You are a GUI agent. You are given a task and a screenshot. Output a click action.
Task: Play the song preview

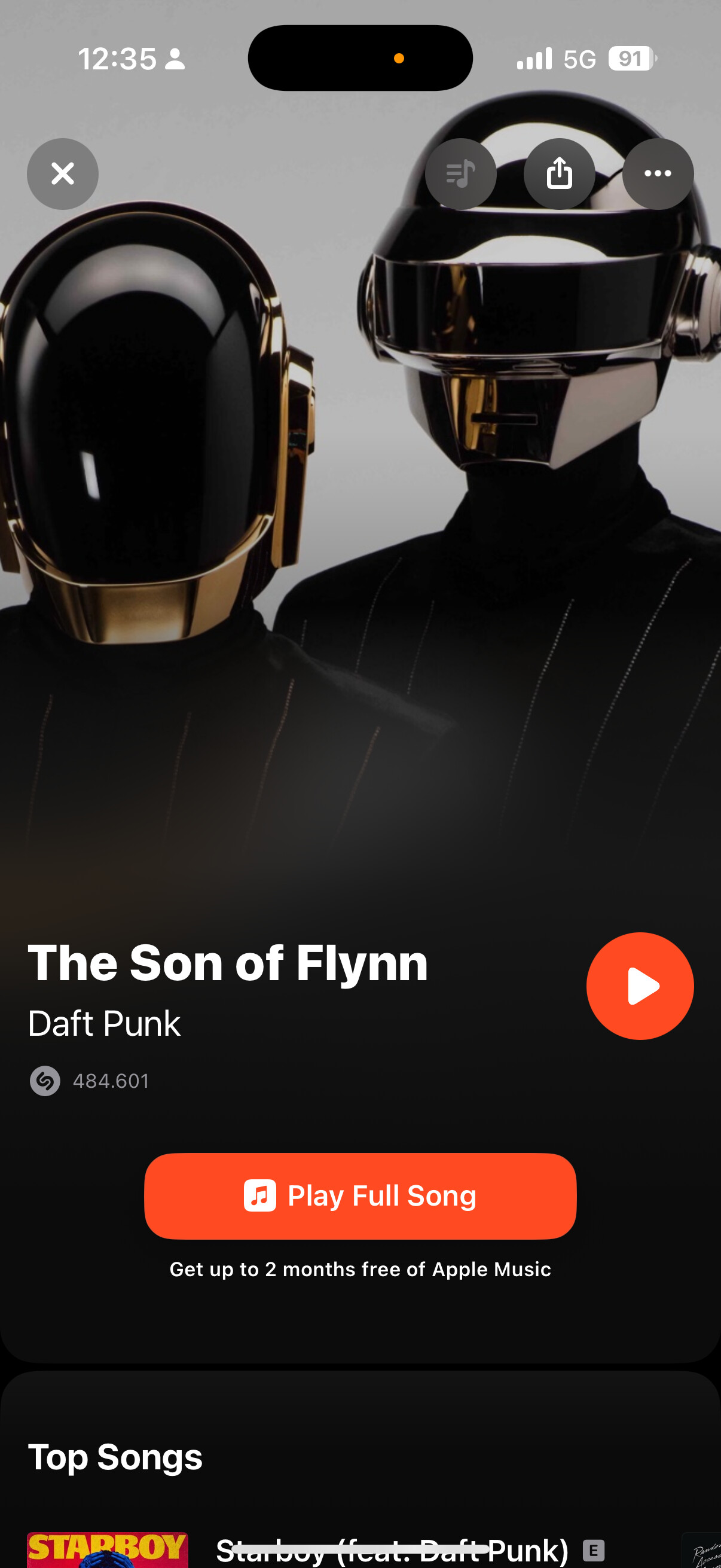click(x=640, y=986)
